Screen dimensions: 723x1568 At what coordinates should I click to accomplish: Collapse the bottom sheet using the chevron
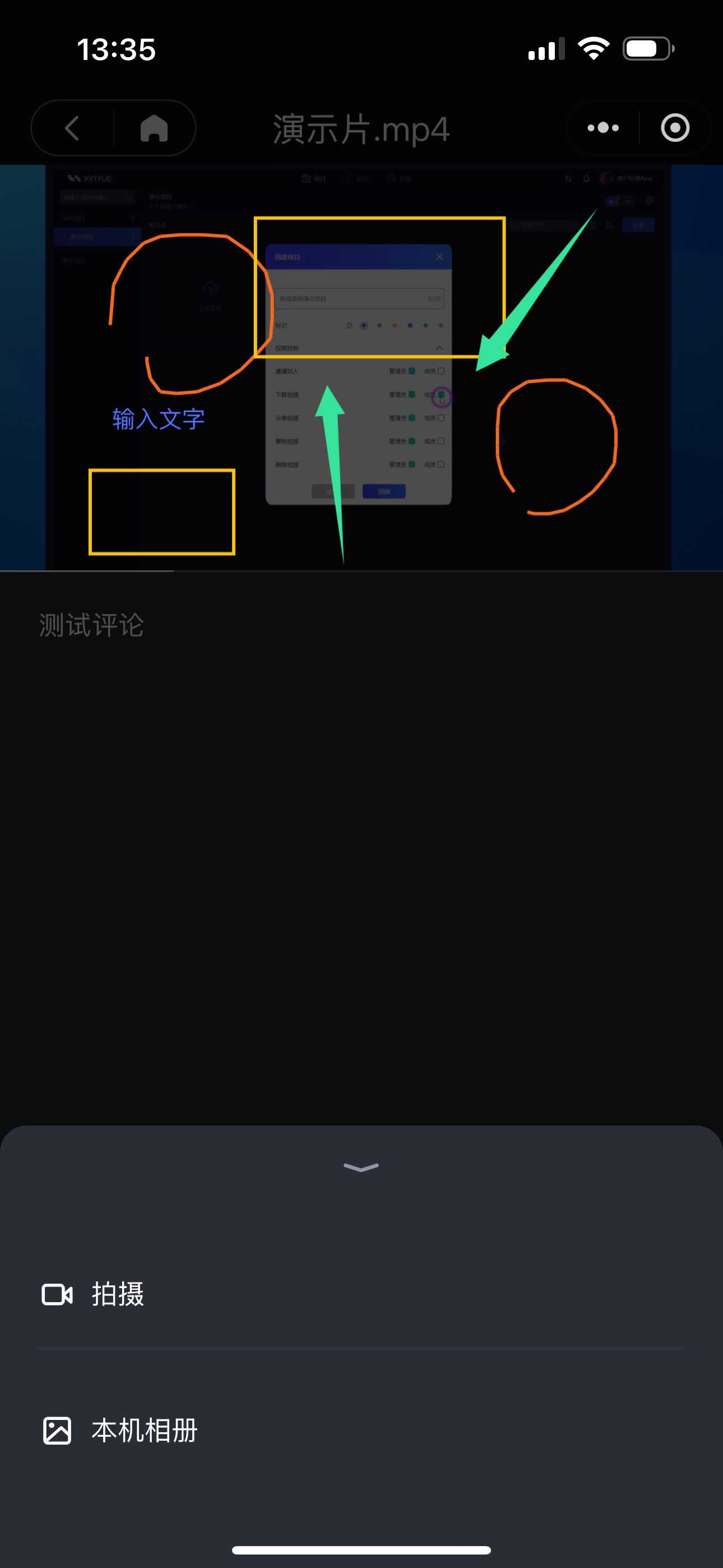coord(361,1167)
